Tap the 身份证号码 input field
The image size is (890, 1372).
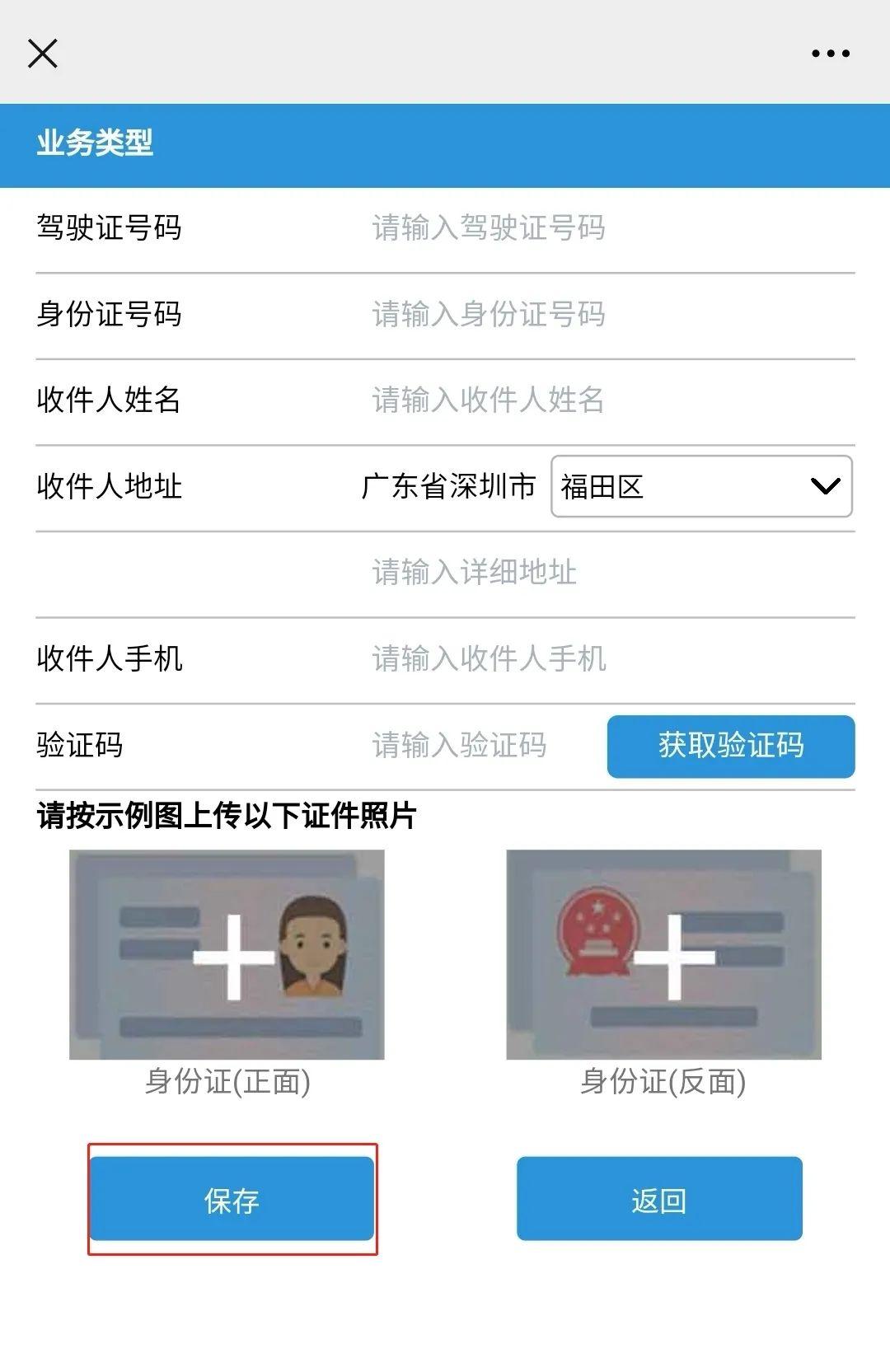coord(610,315)
